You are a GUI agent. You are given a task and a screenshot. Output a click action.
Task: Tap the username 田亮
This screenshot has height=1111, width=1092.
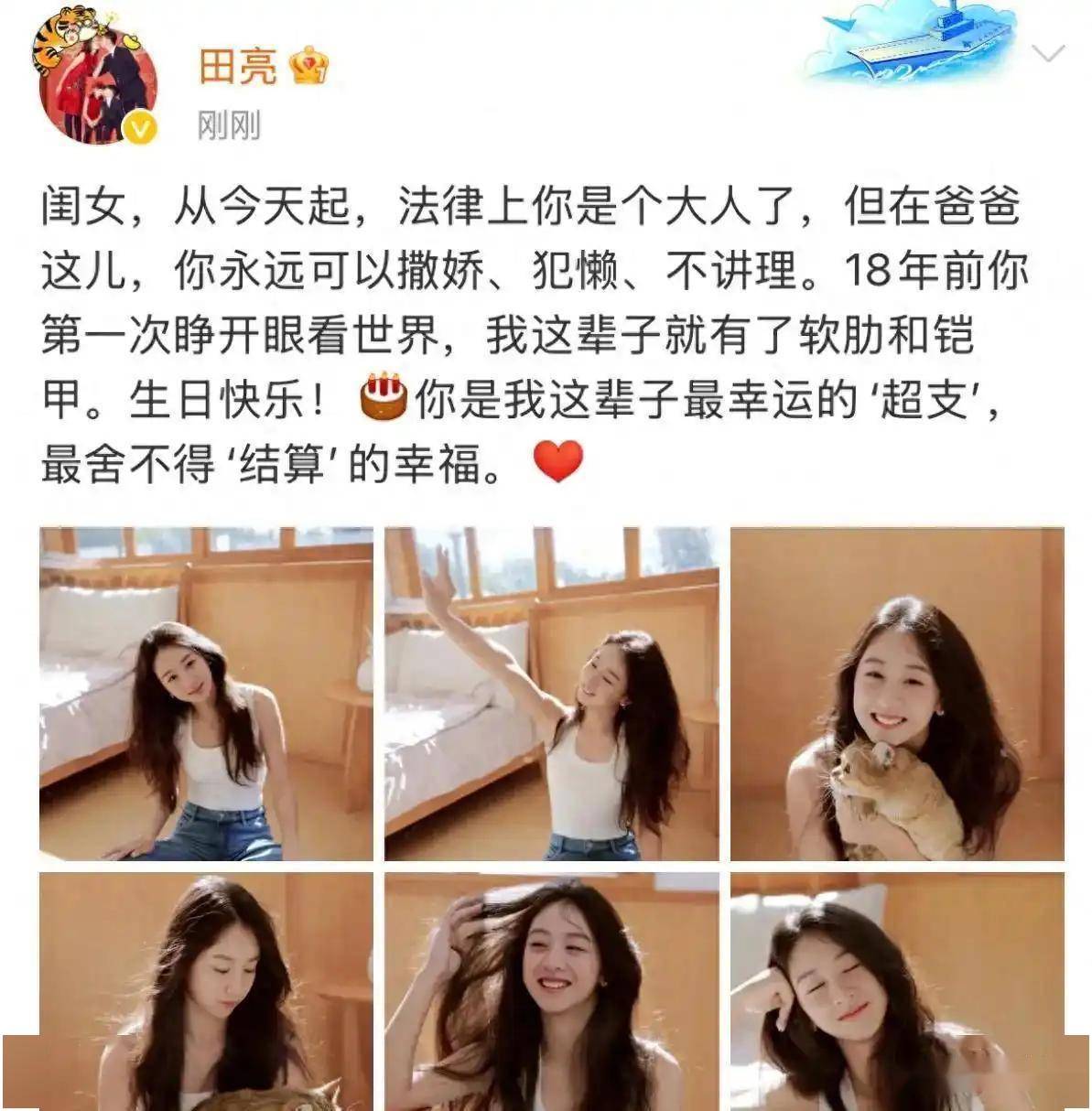pos(238,66)
